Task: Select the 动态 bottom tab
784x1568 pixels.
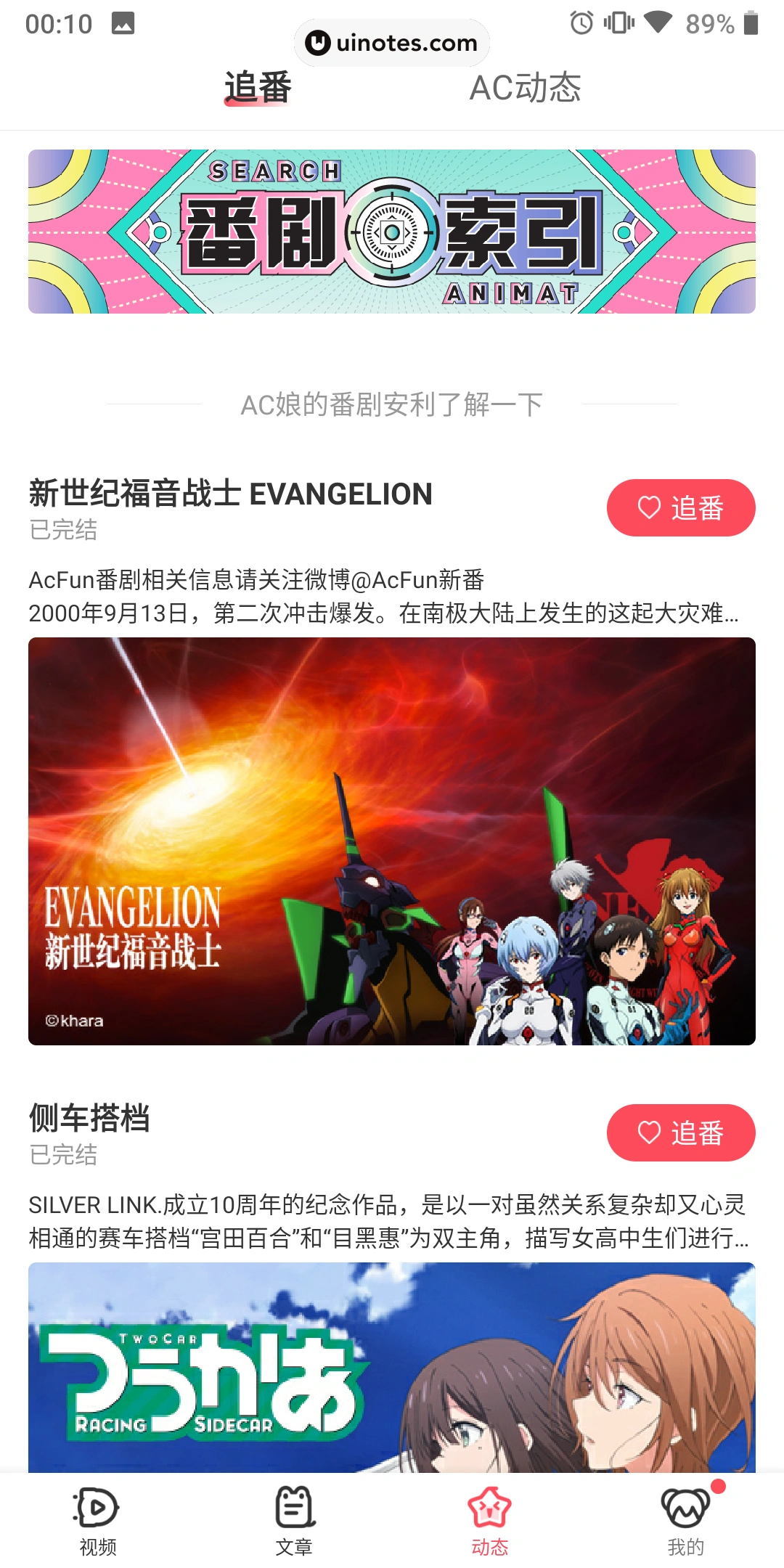Action: tap(489, 1521)
